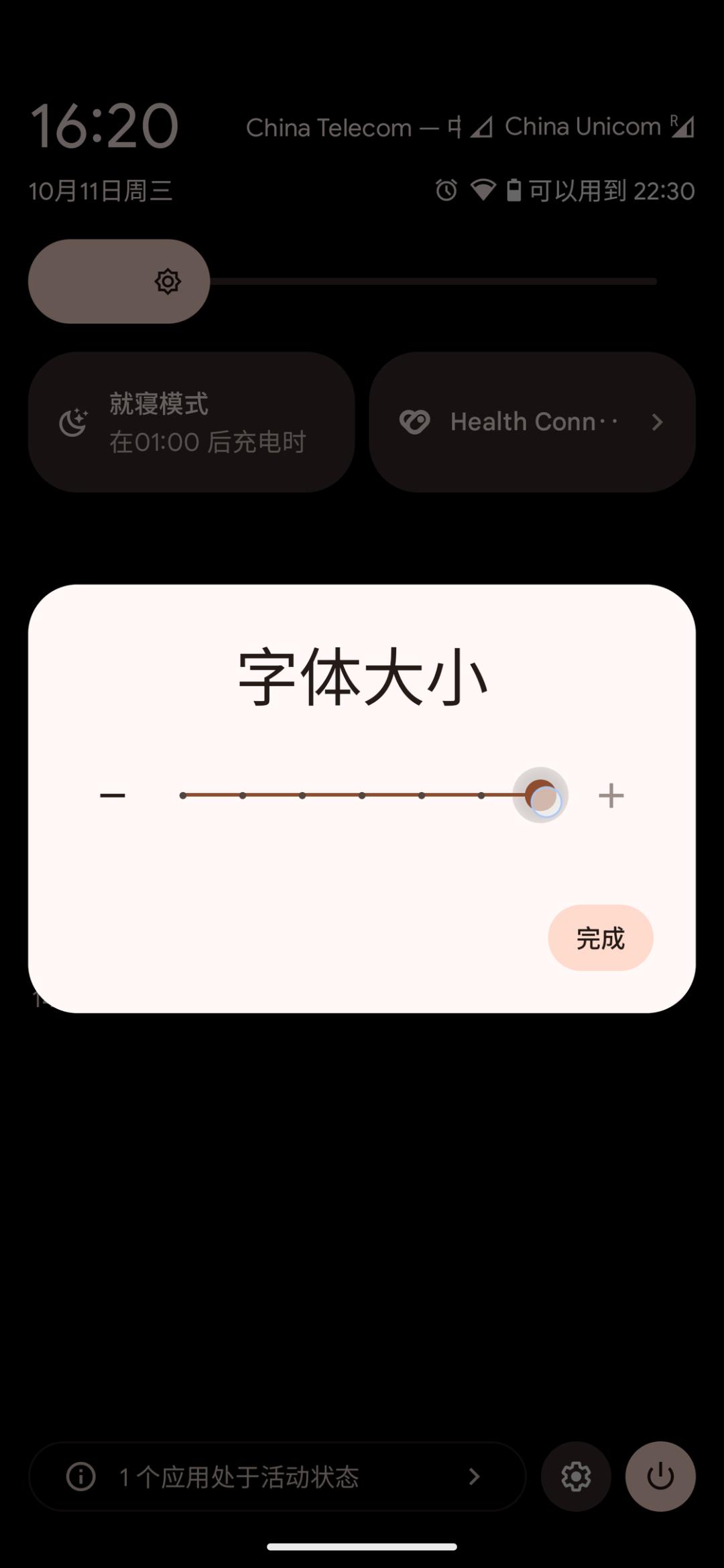Image resolution: width=724 pixels, height=1568 pixels.
Task: Open the Health Connect tile
Action: 532,422
